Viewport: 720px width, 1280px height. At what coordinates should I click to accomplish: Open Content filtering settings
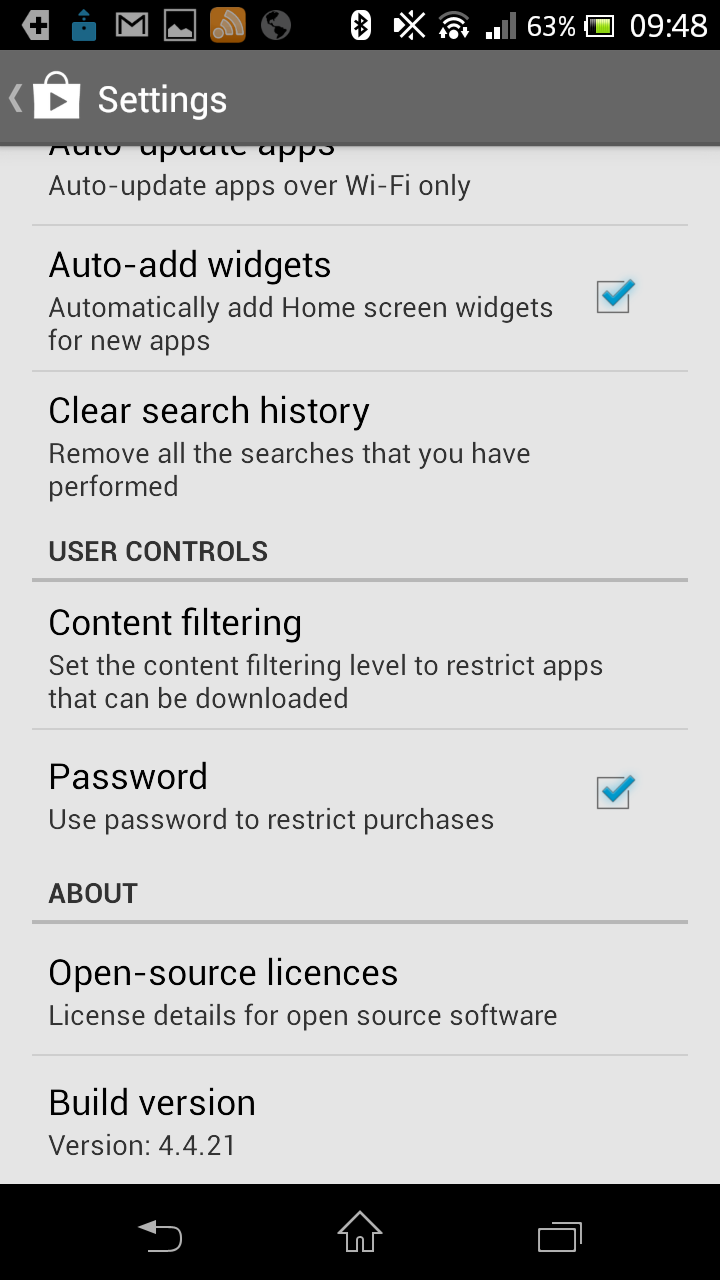[x=360, y=656]
